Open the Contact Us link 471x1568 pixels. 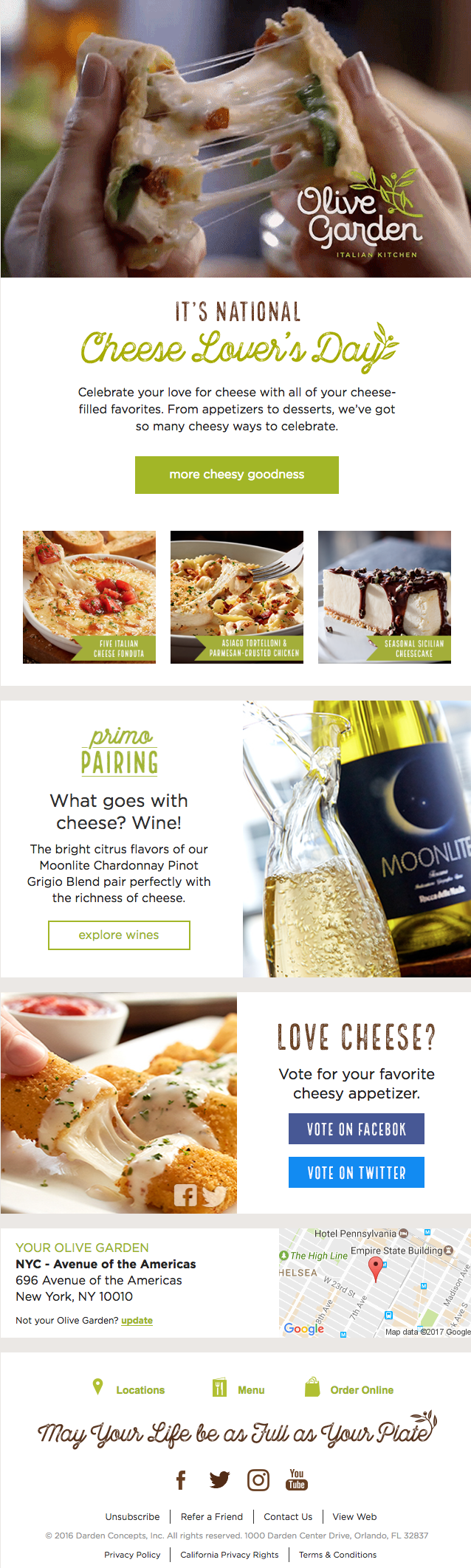click(288, 1516)
